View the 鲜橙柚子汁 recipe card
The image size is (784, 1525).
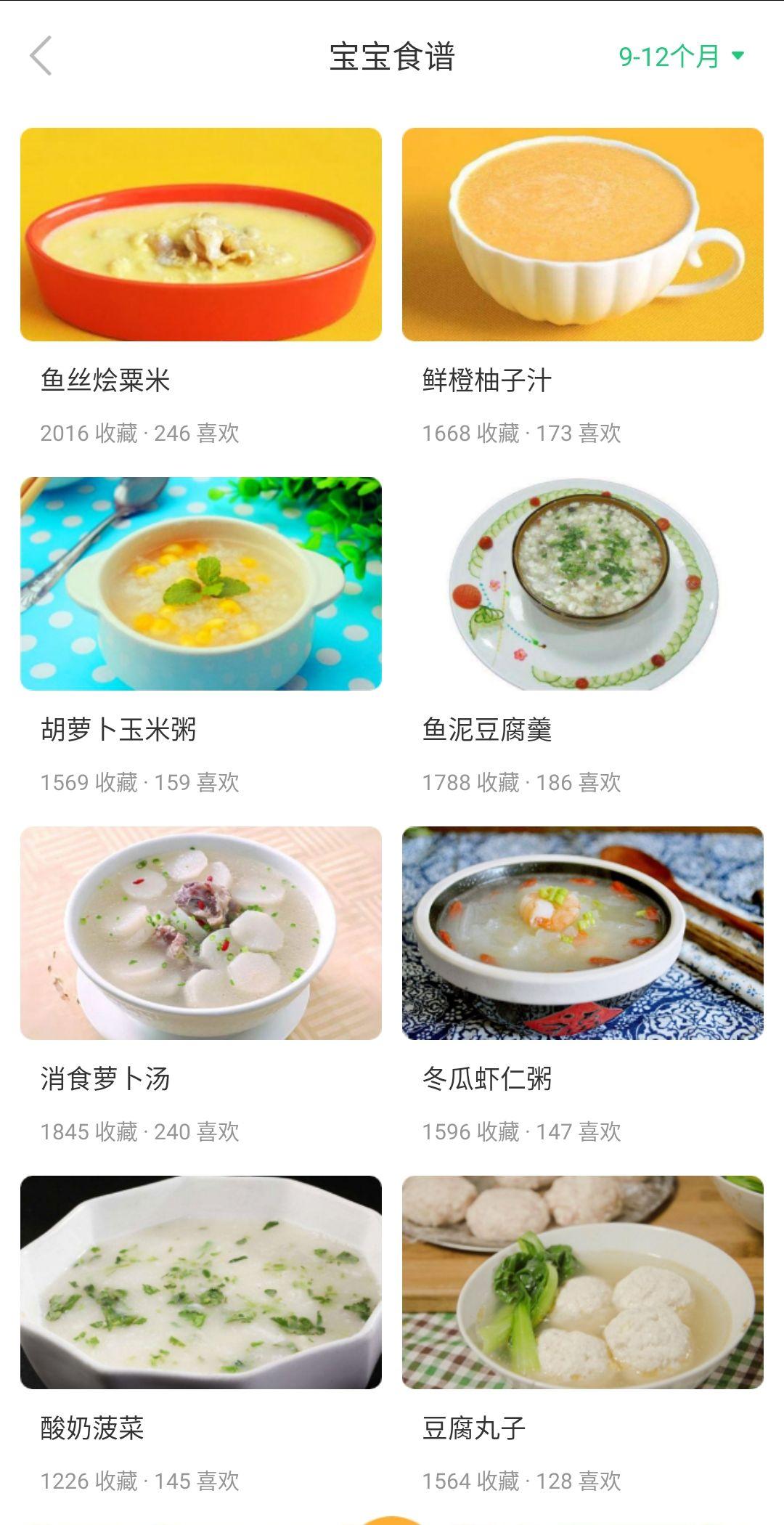pyautogui.click(x=582, y=235)
